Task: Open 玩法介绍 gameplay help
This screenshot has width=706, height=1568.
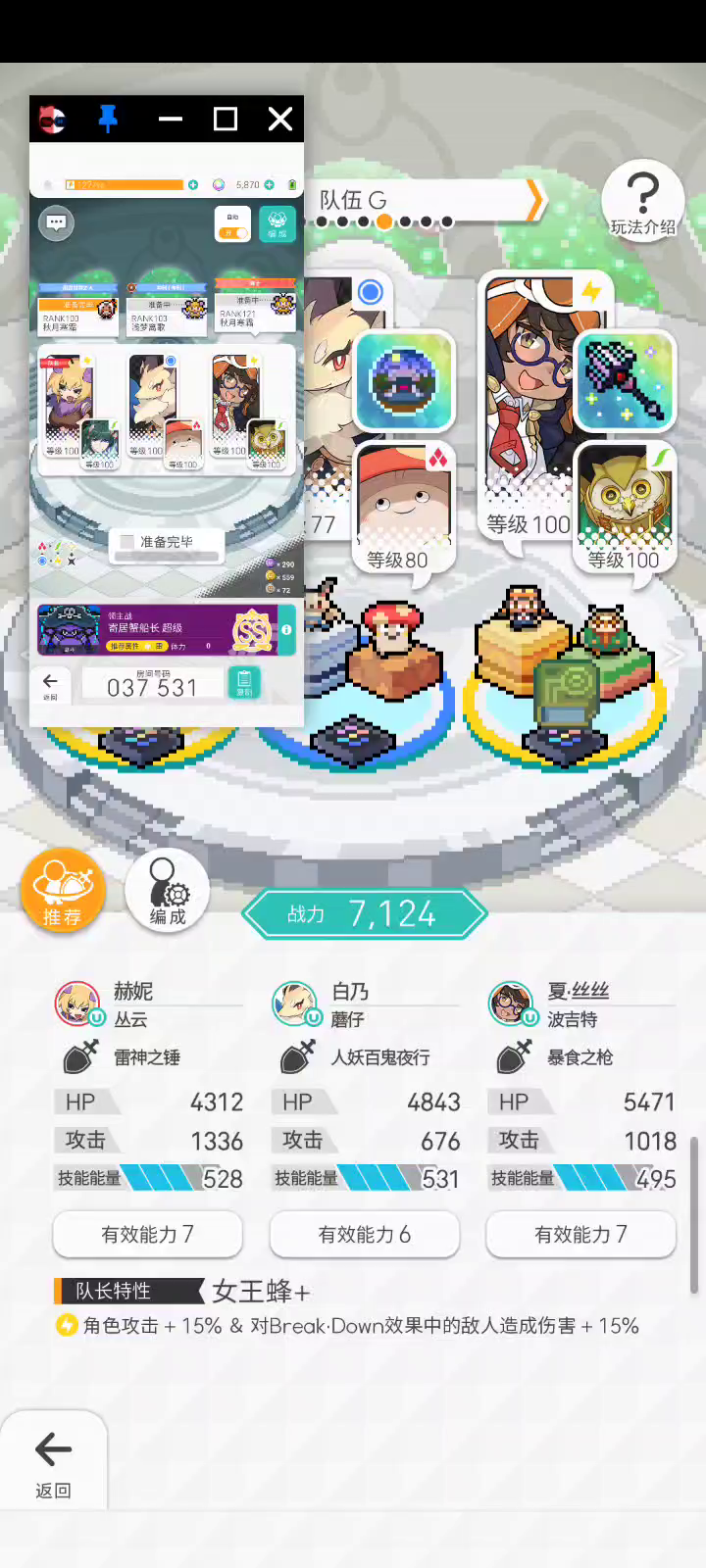Action: (642, 202)
